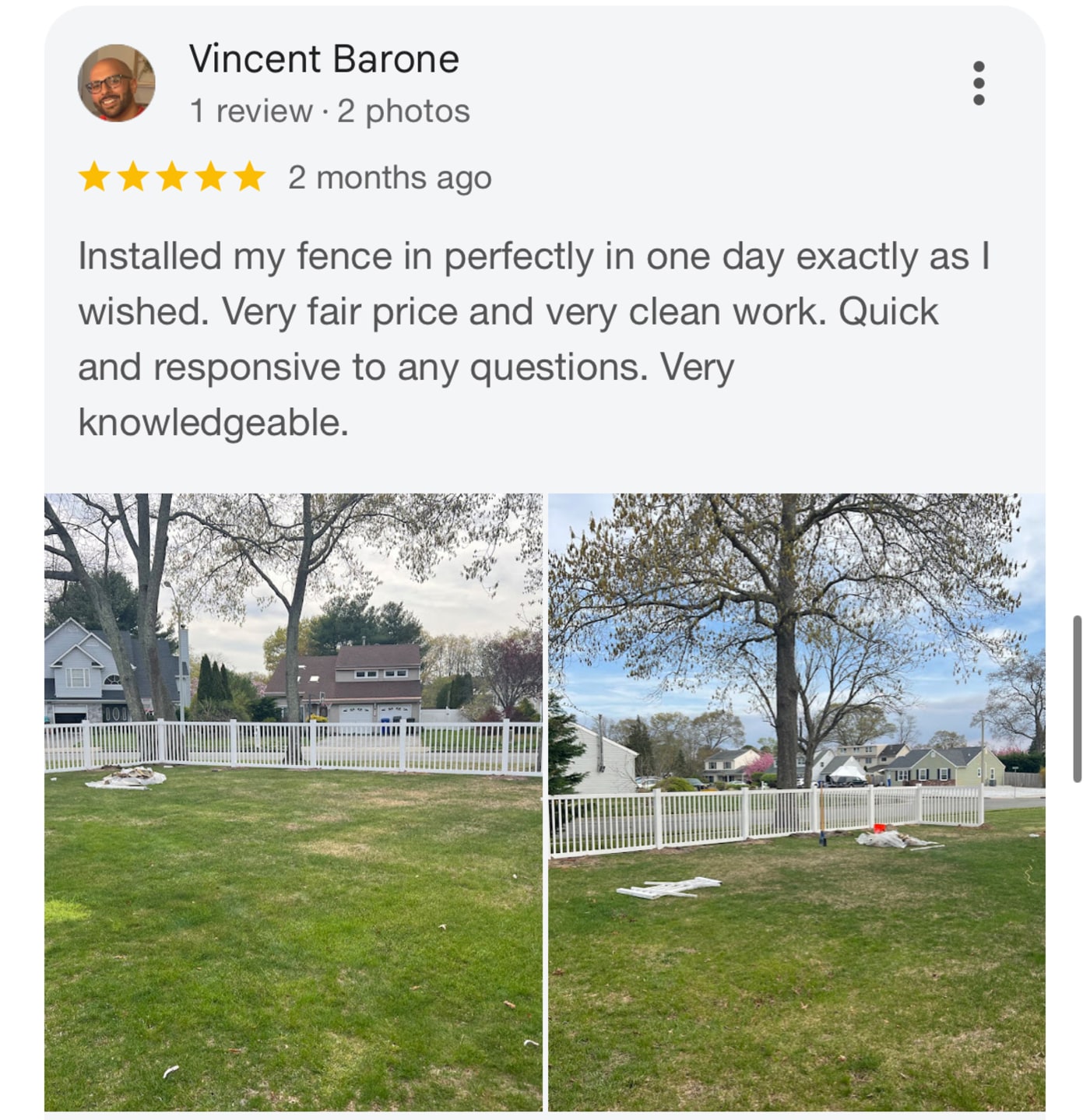Open the right fence photo with the large tree
The height and width of the screenshot is (1120, 1090).
tap(796, 802)
